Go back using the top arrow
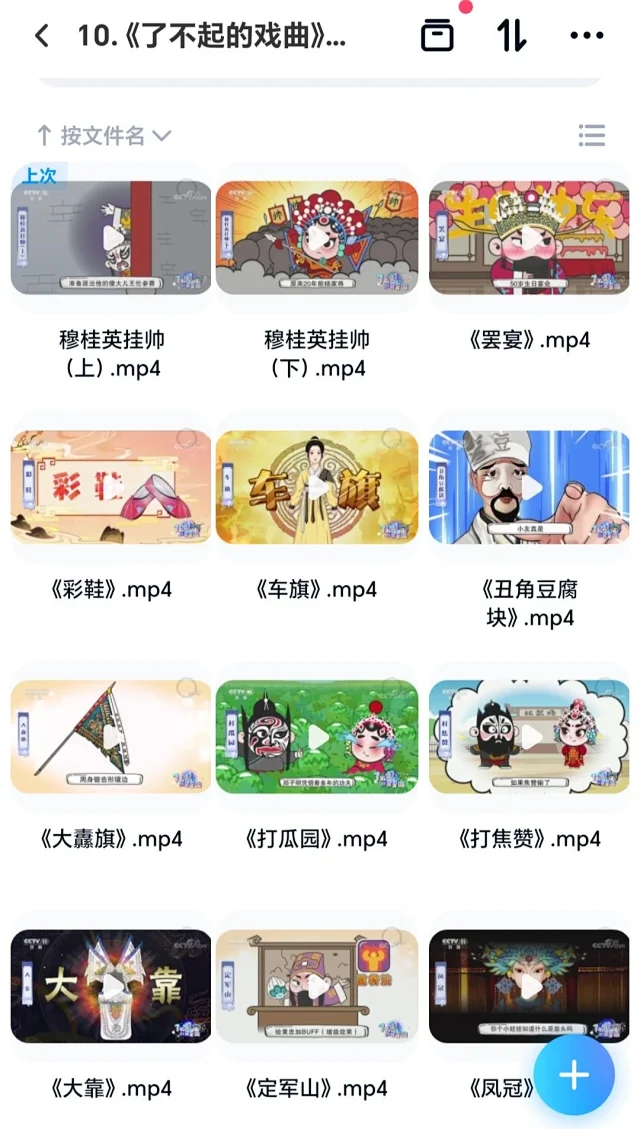 41,36
